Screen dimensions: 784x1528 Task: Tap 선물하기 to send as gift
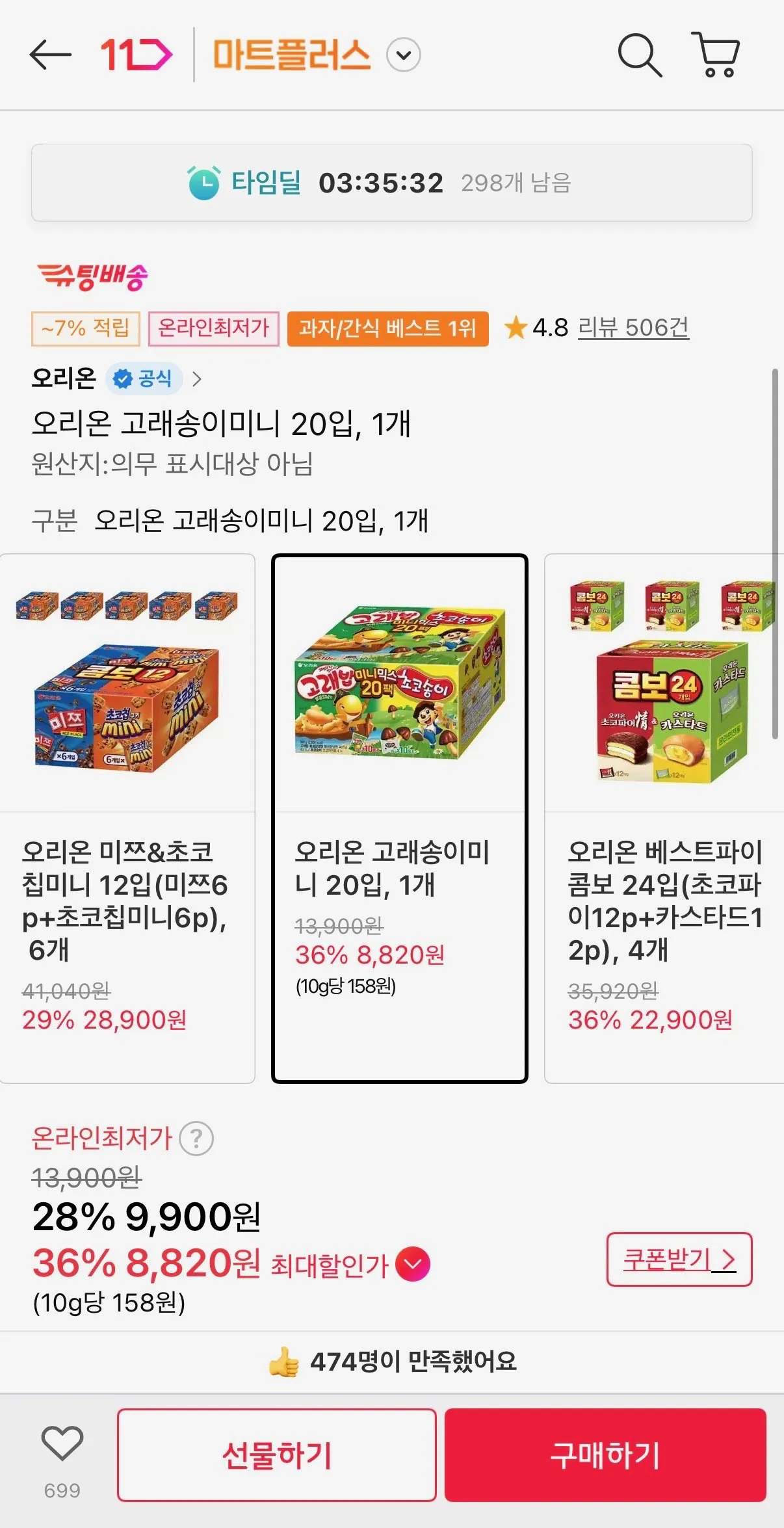coord(276,1455)
